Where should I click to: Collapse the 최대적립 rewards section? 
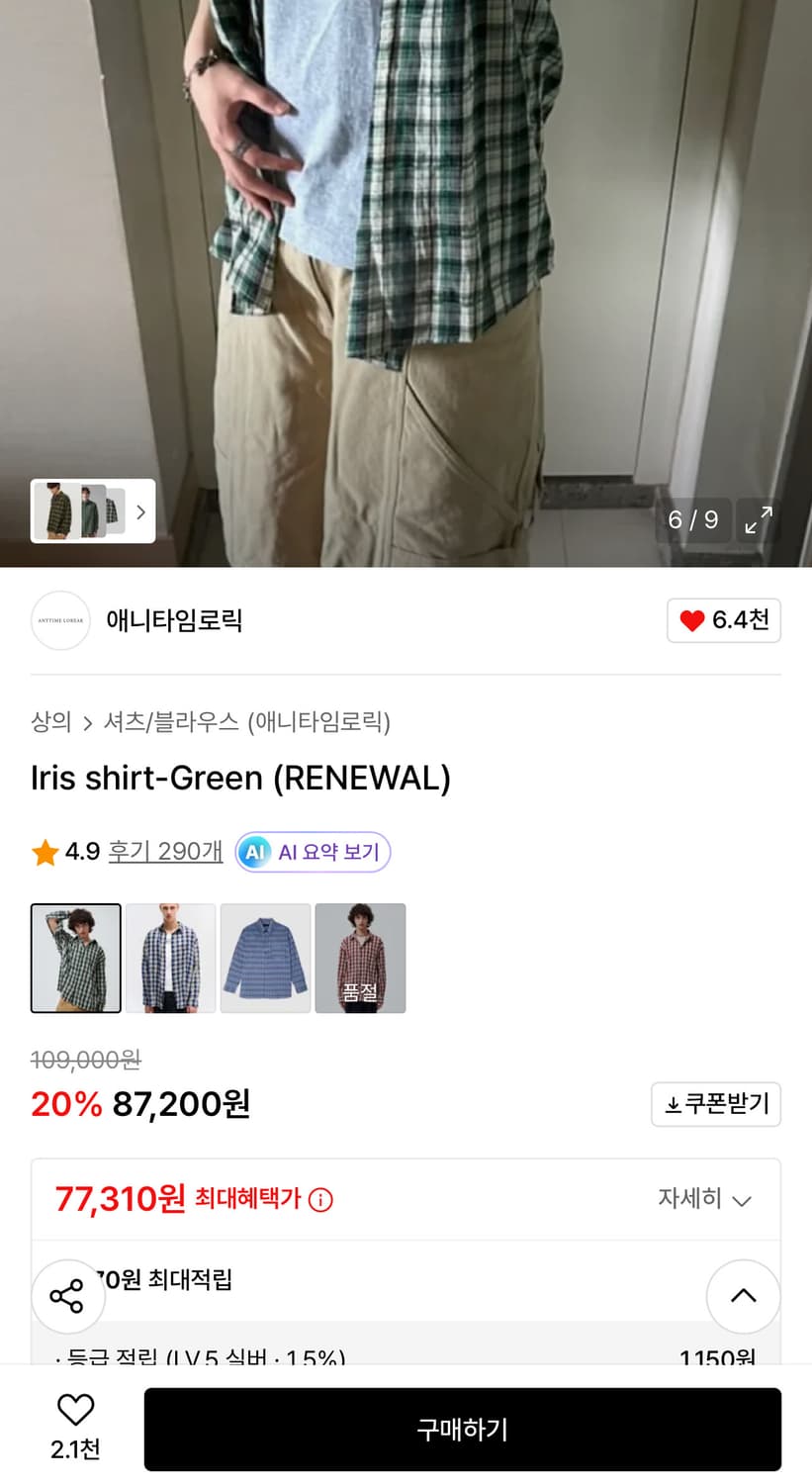coord(743,1295)
